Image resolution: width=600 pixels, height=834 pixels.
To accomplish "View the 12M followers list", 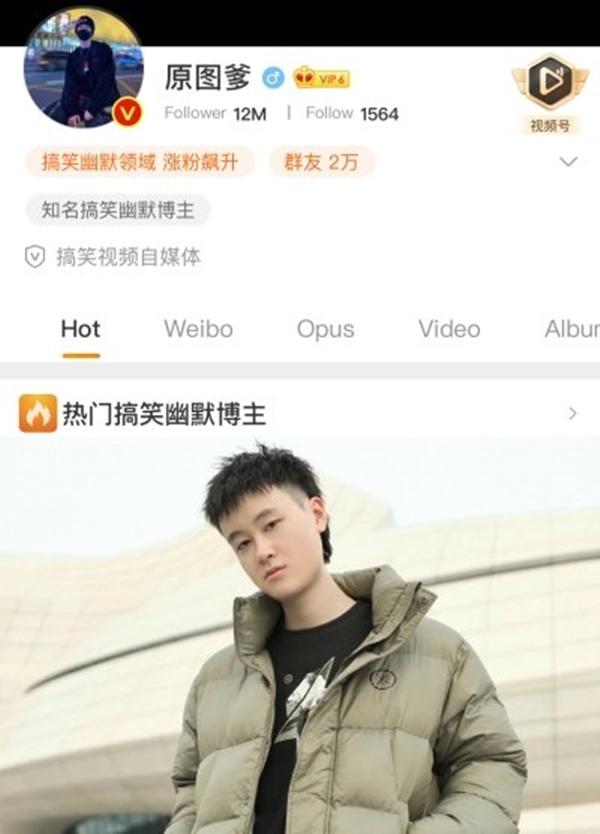I will pyautogui.click(x=215, y=113).
